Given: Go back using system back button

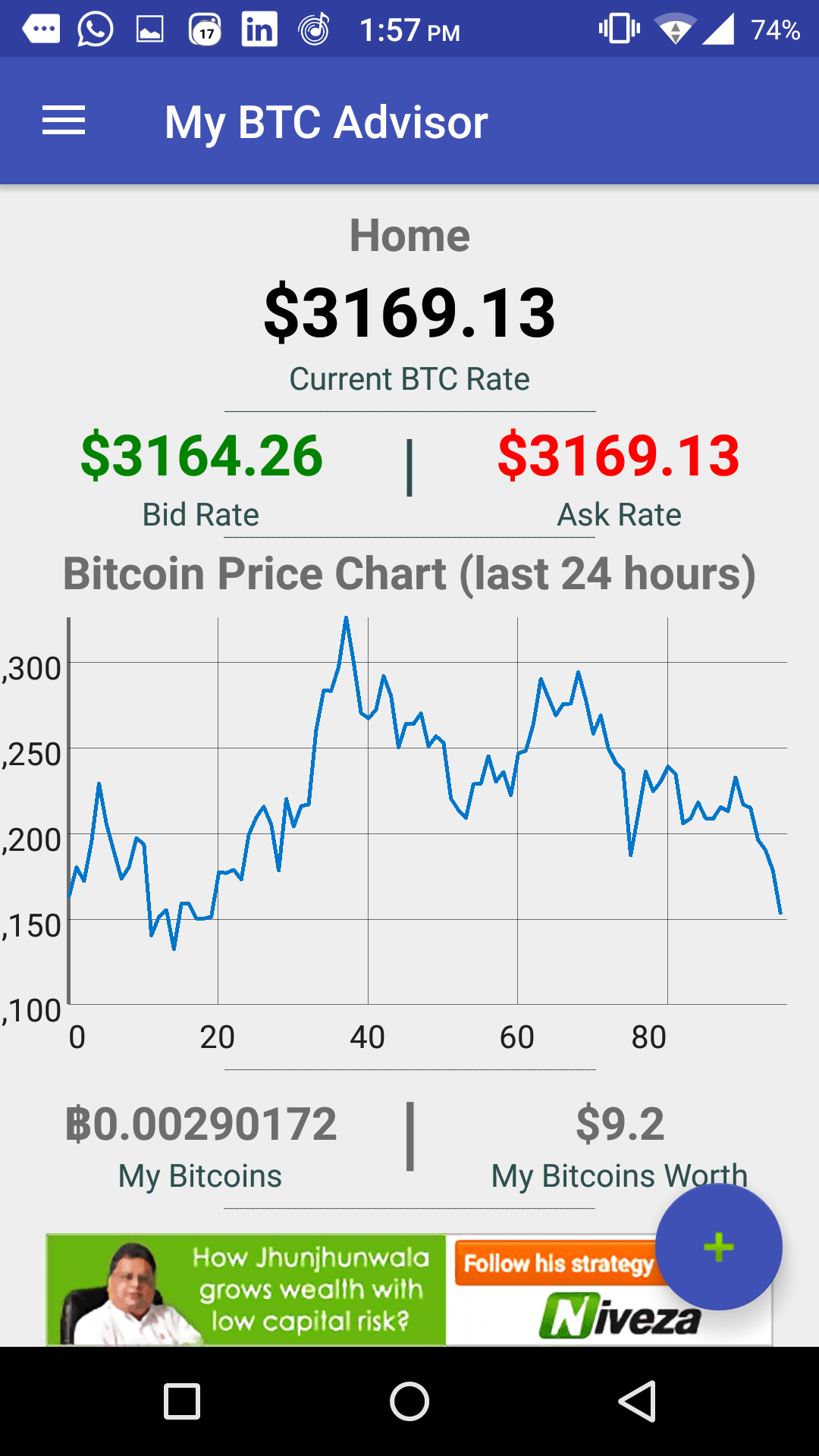Looking at the screenshot, I should tap(637, 1401).
